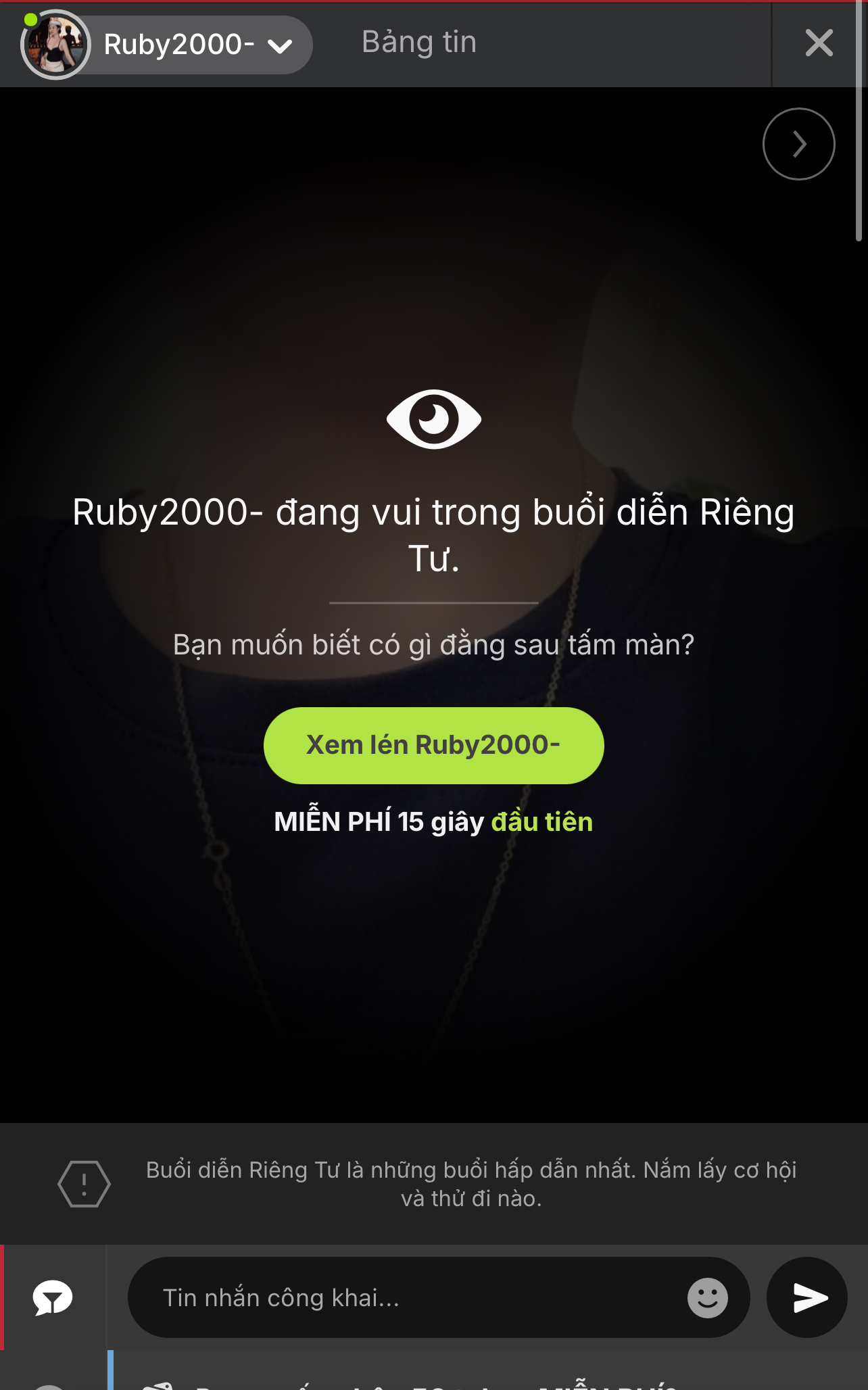Go to the next model with the arrow

tap(798, 144)
